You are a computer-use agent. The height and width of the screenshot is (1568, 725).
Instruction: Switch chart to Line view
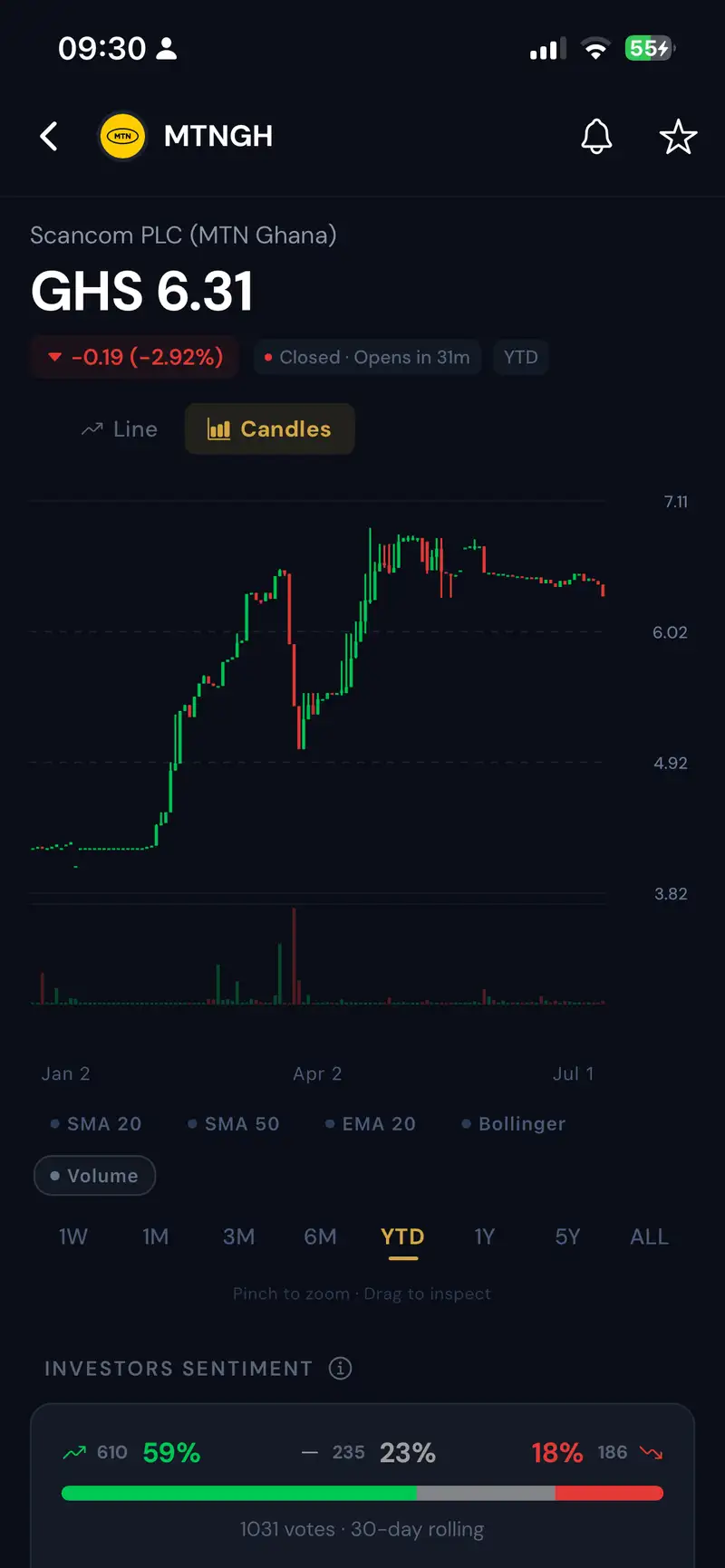coord(120,429)
